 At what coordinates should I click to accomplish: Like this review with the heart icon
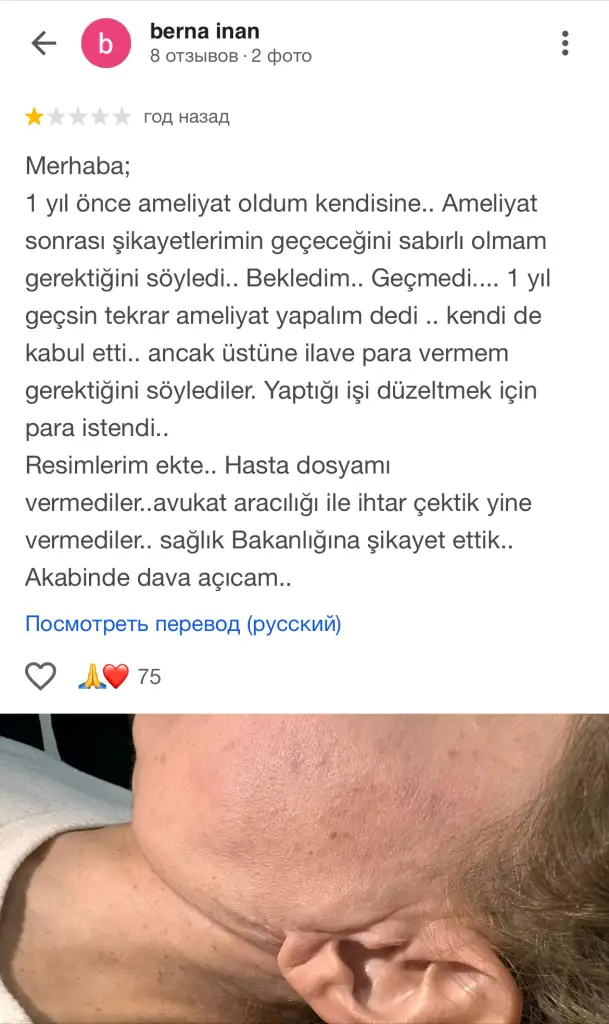pyautogui.click(x=40, y=677)
